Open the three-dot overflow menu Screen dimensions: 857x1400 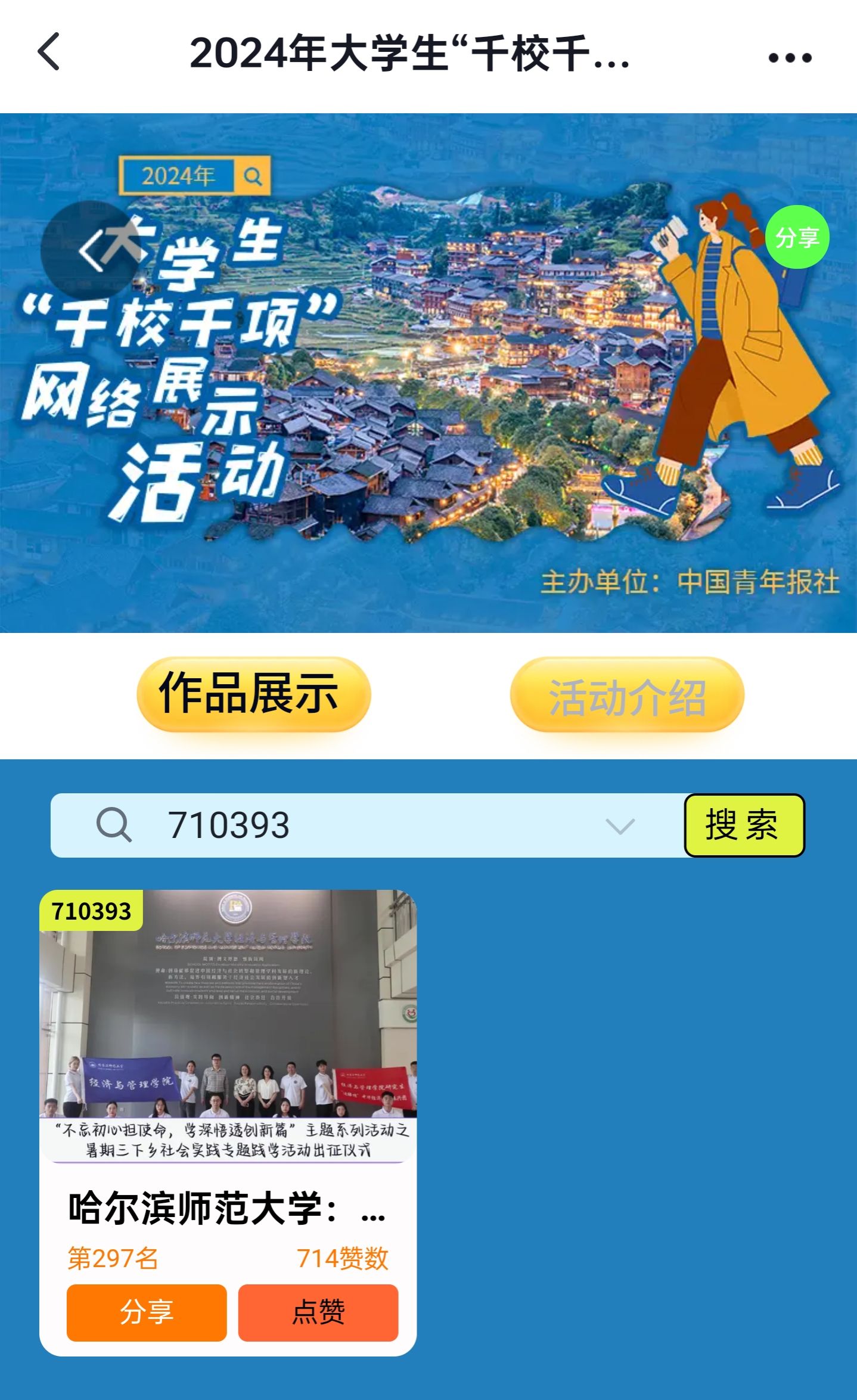coord(790,57)
